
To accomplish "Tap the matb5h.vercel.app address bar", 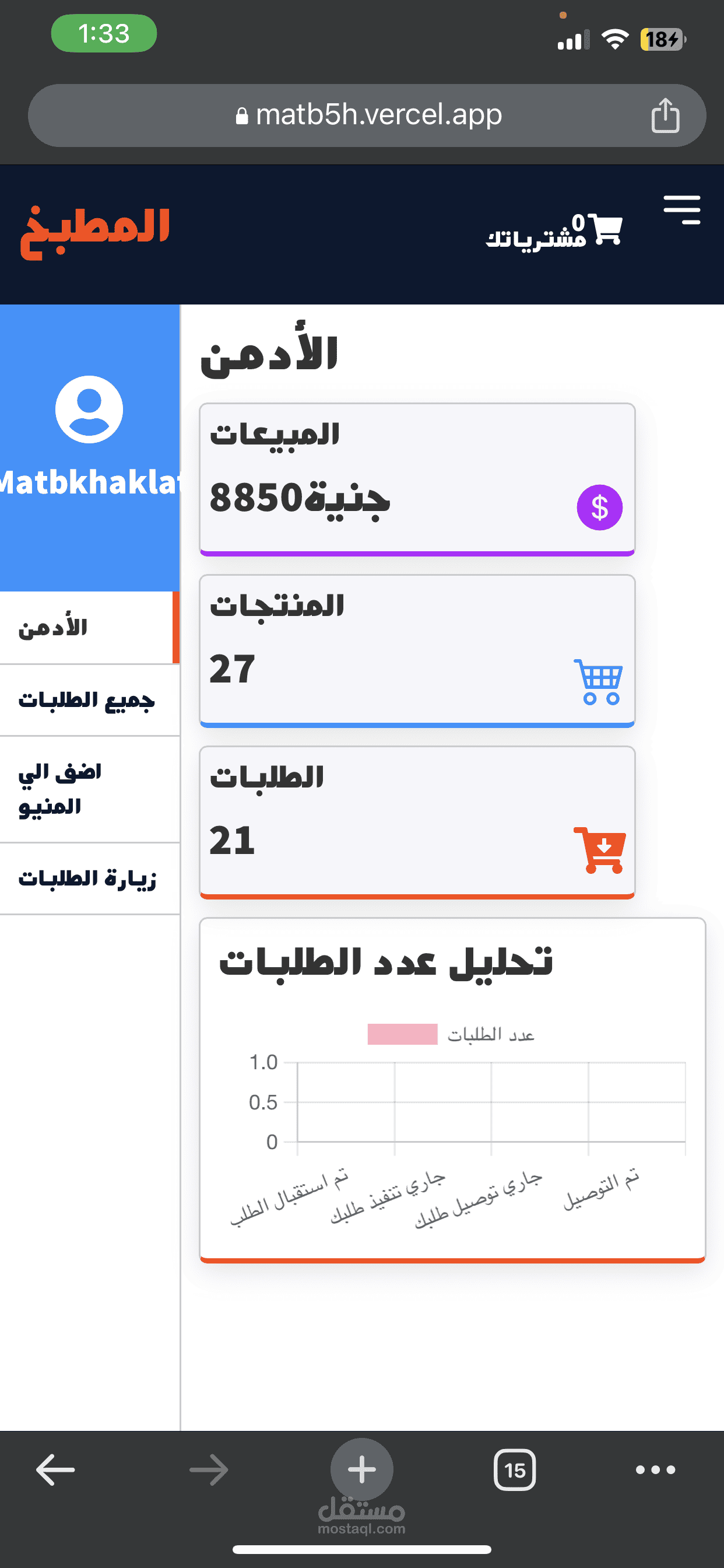I will click(367, 115).
